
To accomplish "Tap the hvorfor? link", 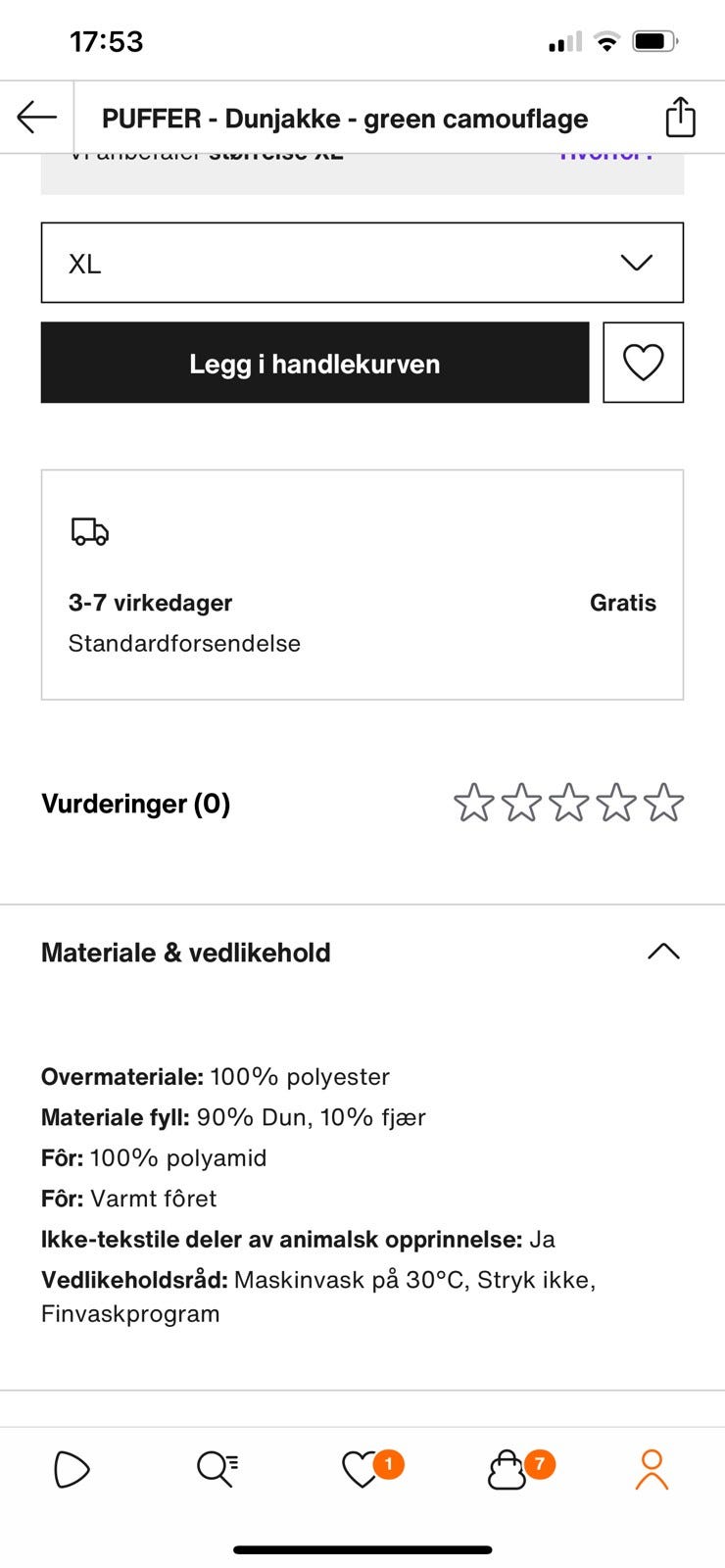I will coord(608,153).
